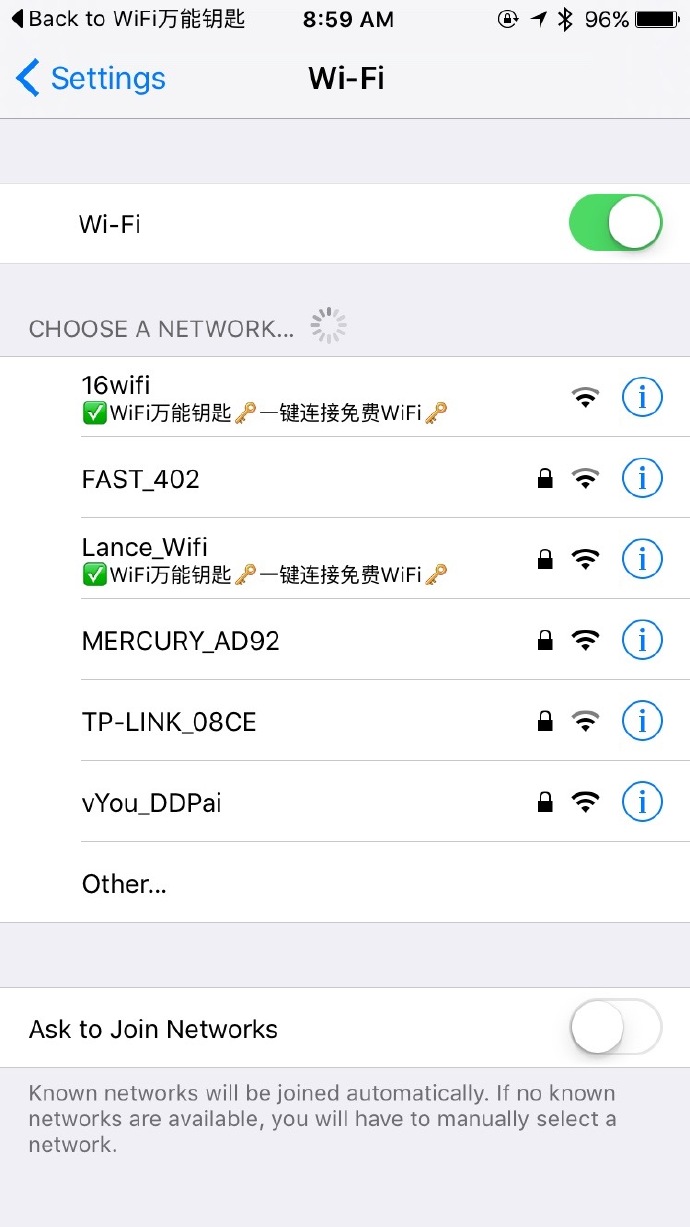Open Other... to enter a network
The height and width of the screenshot is (1227, 690).
tap(345, 883)
